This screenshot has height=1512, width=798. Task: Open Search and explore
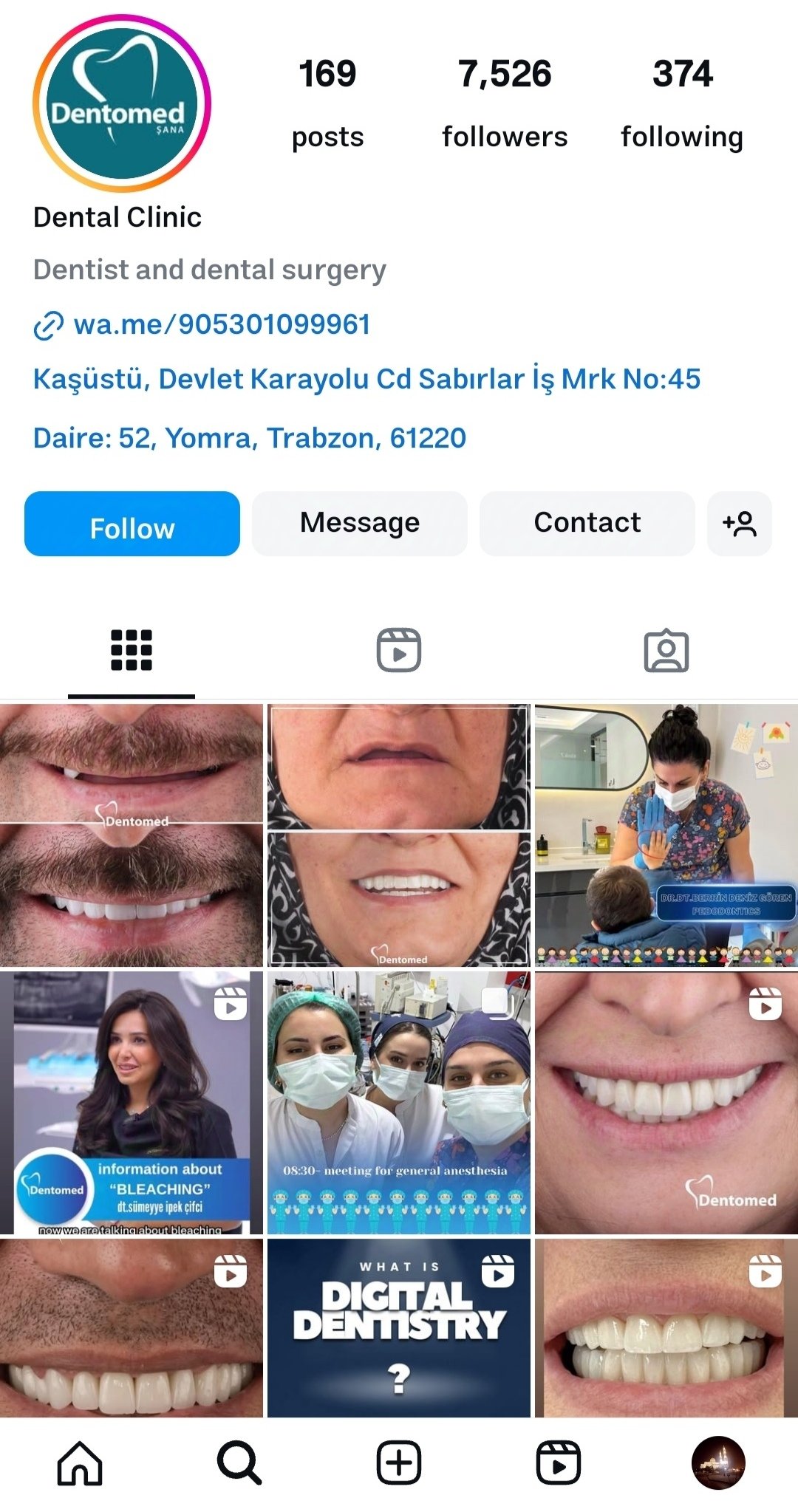point(239,1463)
